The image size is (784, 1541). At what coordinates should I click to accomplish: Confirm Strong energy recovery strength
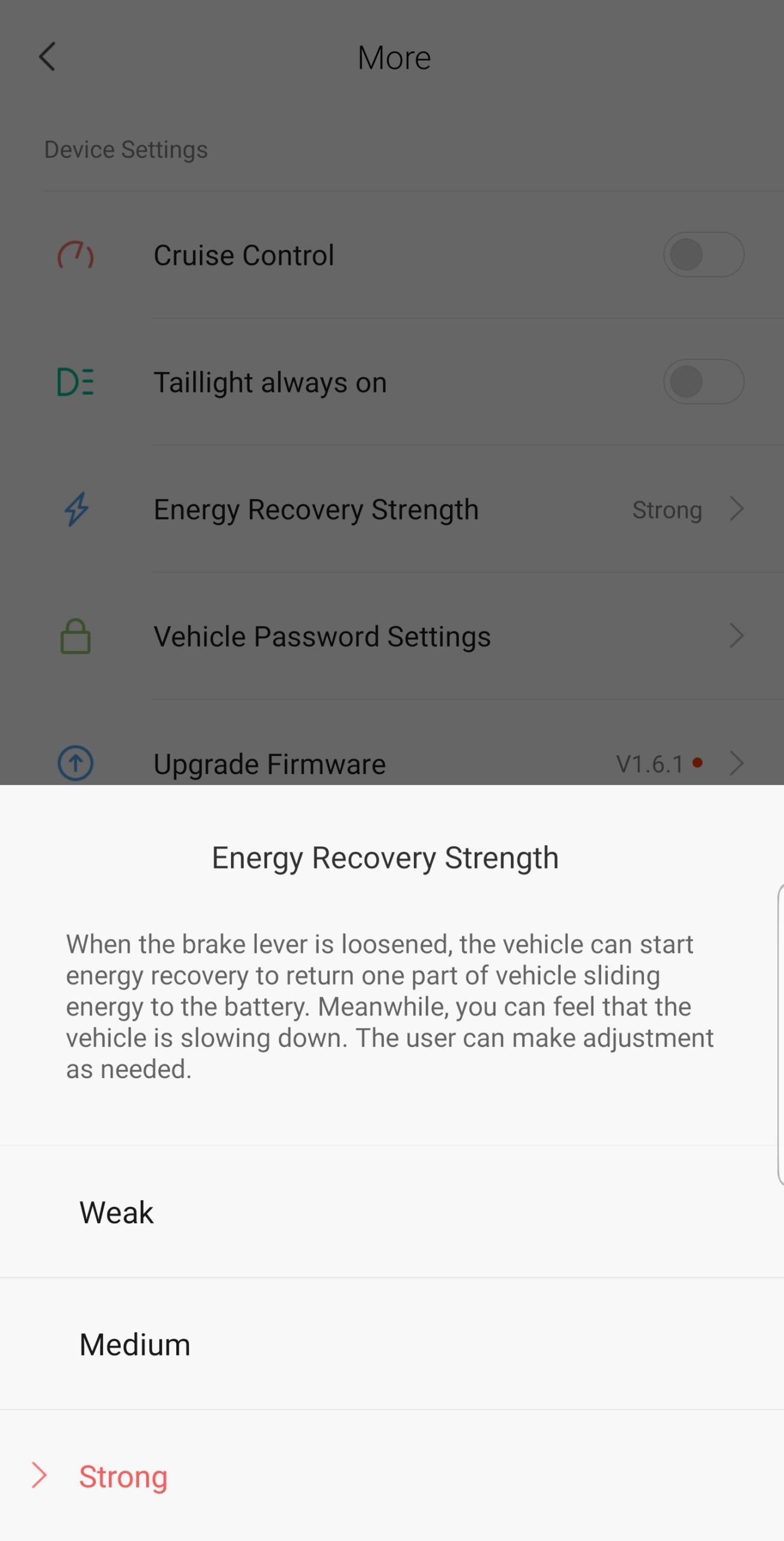pyautogui.click(x=123, y=1476)
